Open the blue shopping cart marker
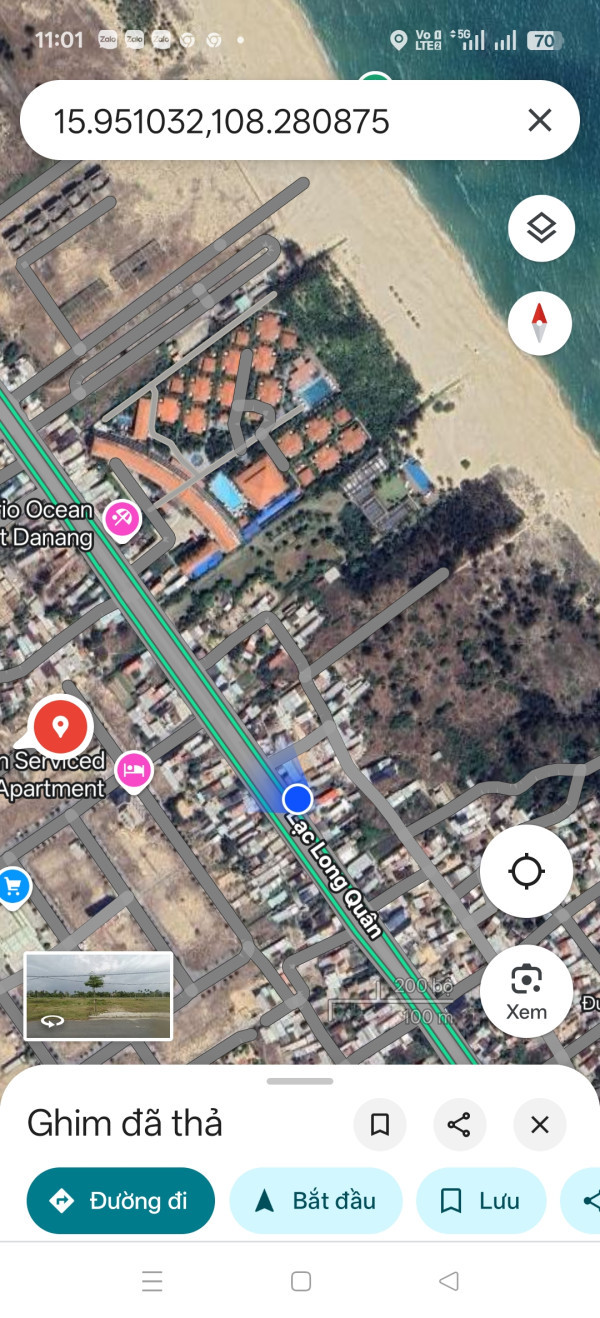Viewport: 600px width, 1318px height. (x=12, y=886)
